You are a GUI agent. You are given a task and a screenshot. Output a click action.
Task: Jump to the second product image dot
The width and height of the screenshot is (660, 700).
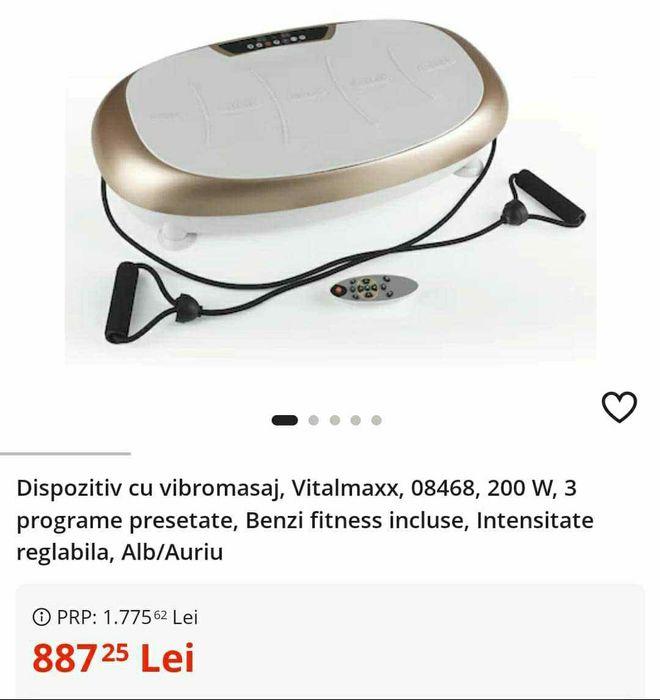tap(314, 421)
